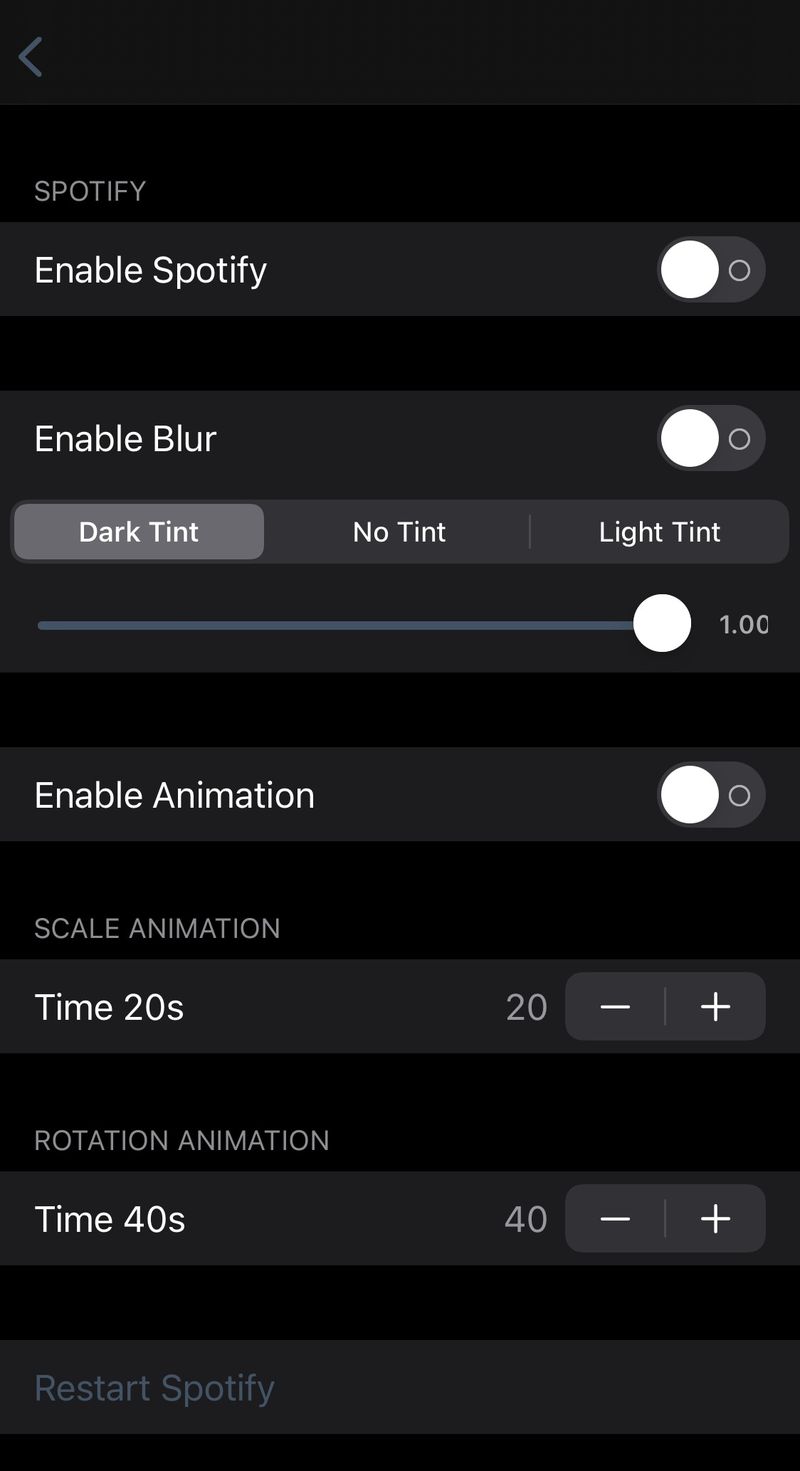Tap the blur intensity slider knob
Image resolution: width=800 pixels, height=1471 pixels.
point(662,624)
